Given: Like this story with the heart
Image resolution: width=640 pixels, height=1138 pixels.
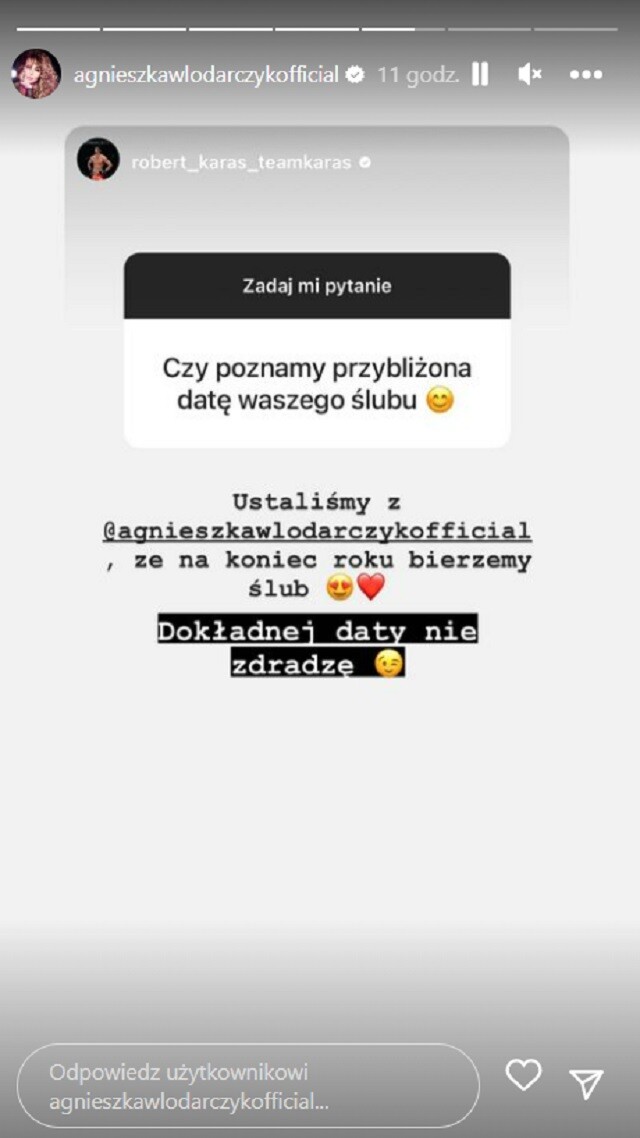Looking at the screenshot, I should click(x=523, y=1075).
